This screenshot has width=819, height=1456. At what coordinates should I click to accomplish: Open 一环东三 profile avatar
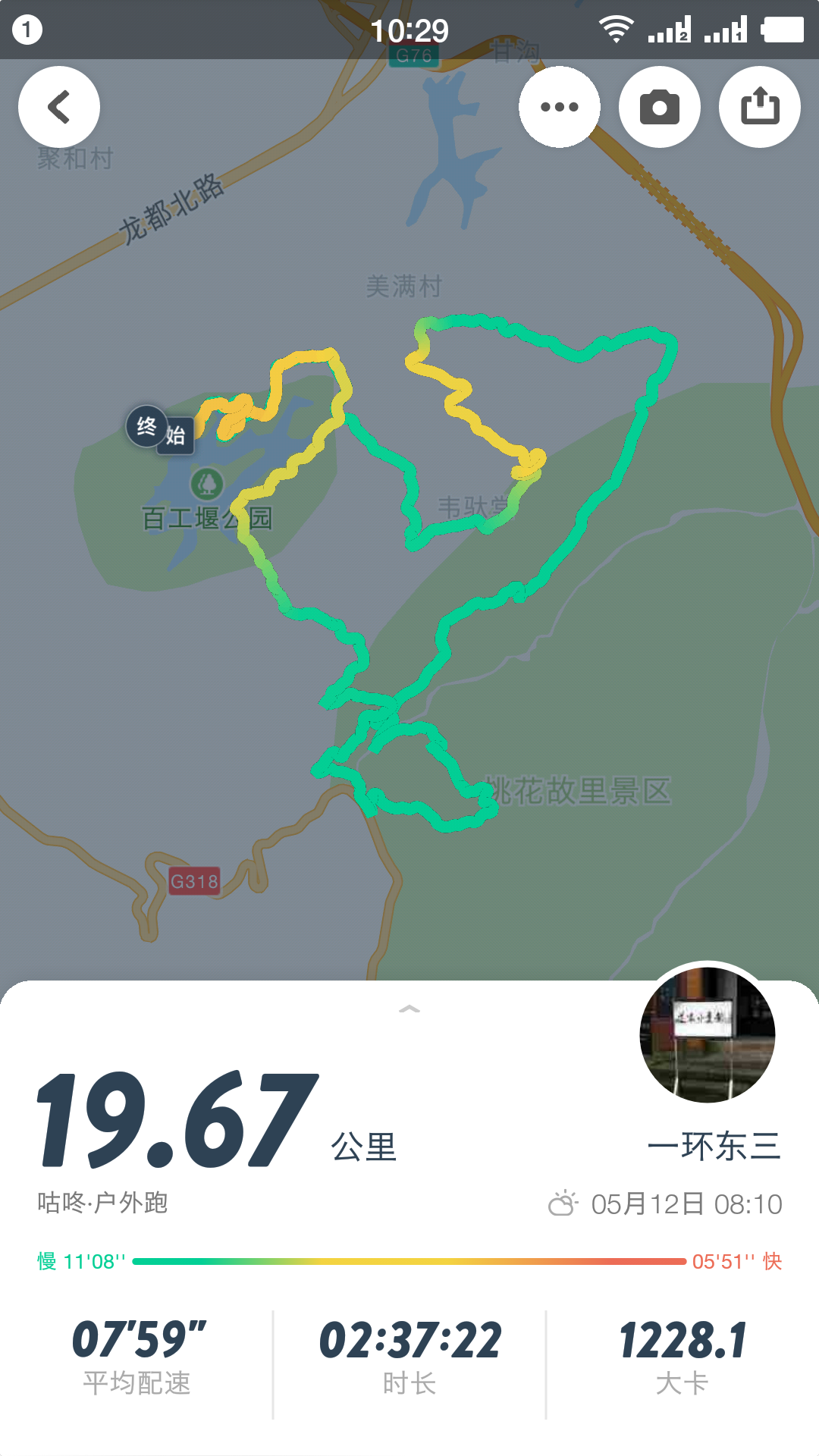point(708,1034)
